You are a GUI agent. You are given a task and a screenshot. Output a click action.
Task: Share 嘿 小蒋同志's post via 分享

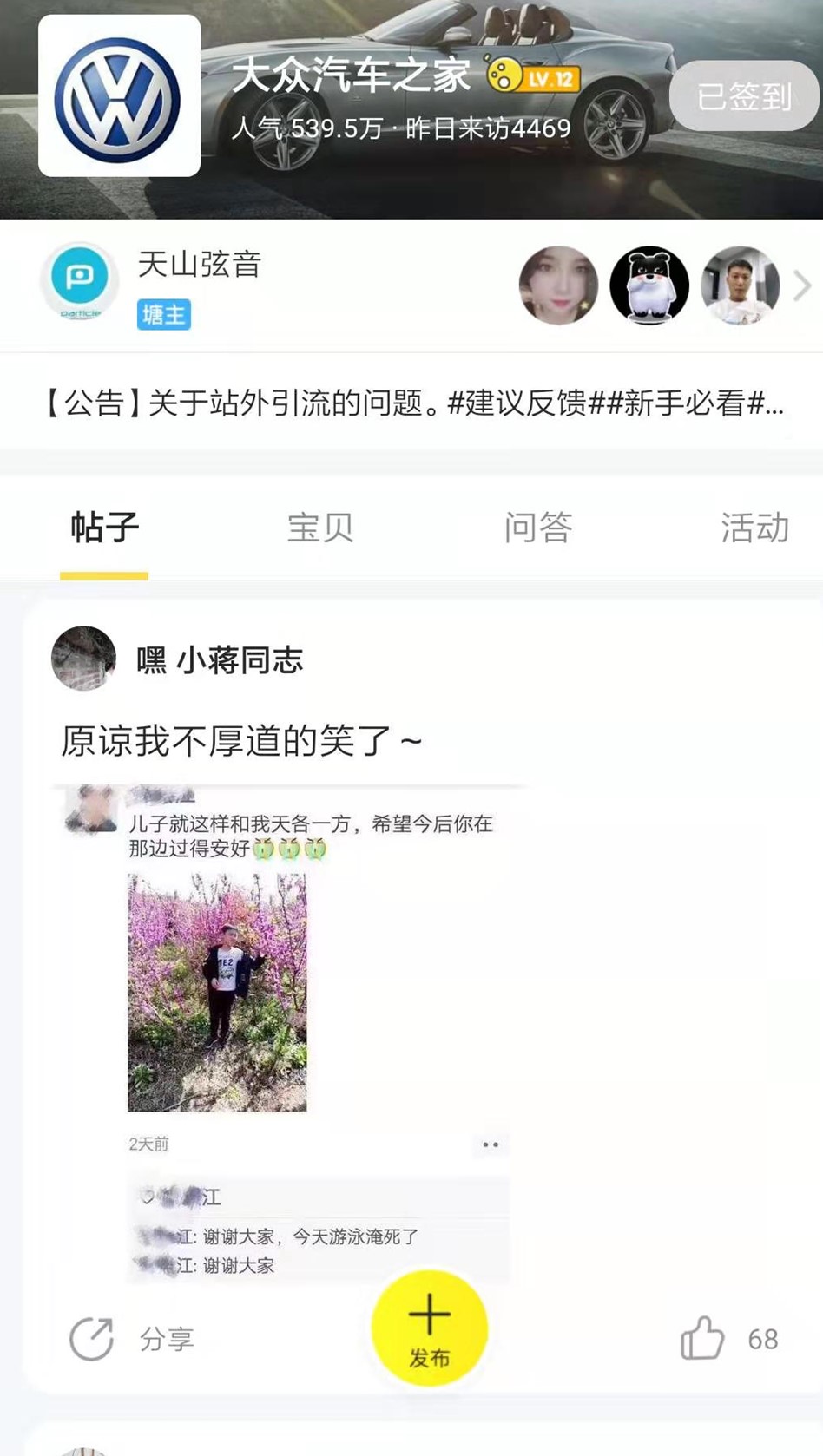[132, 1339]
